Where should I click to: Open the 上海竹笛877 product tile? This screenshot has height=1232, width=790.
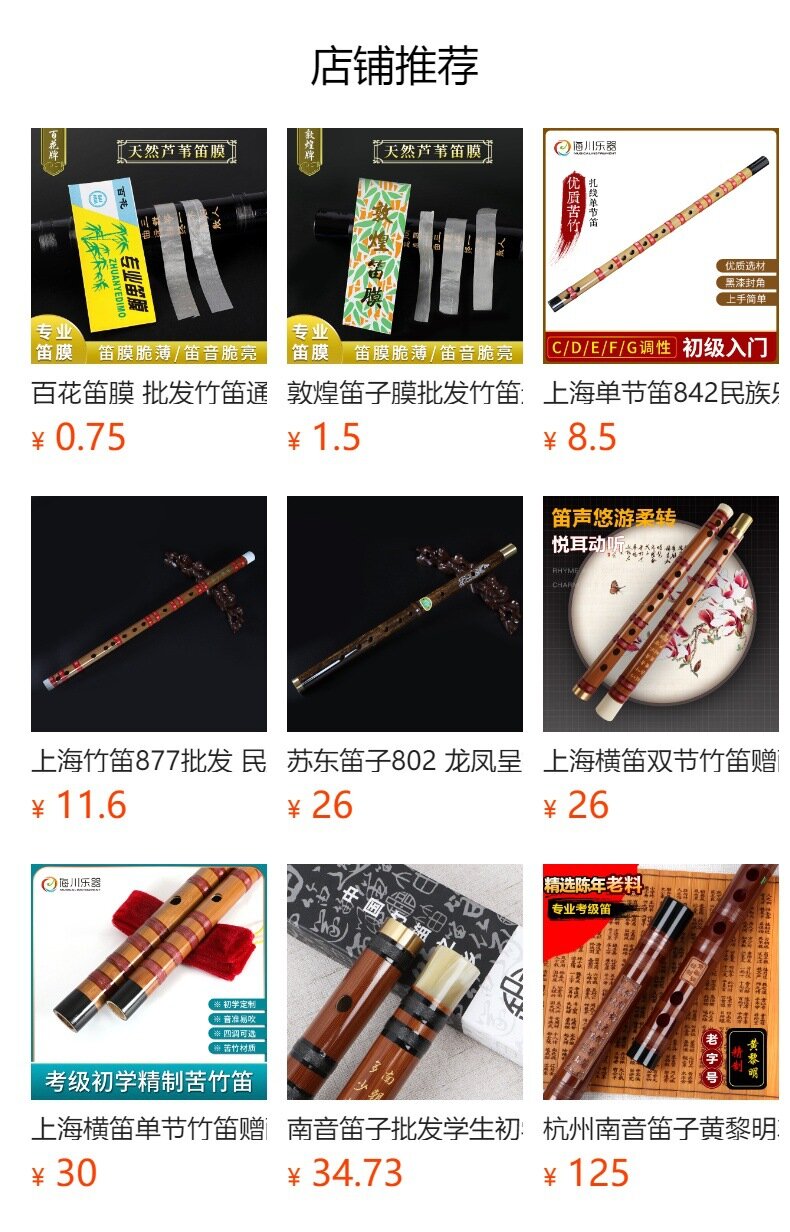click(149, 614)
